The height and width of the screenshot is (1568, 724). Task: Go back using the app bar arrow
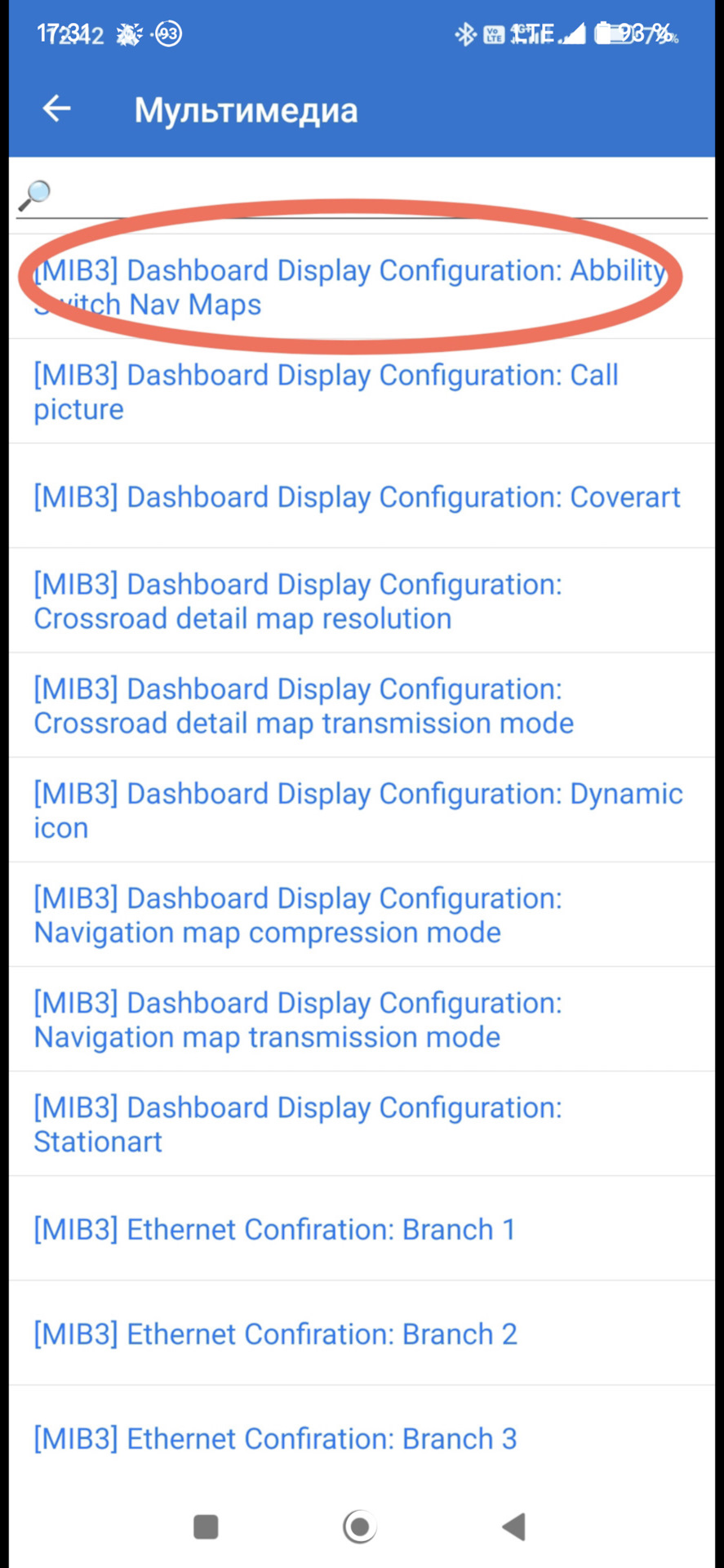(56, 109)
